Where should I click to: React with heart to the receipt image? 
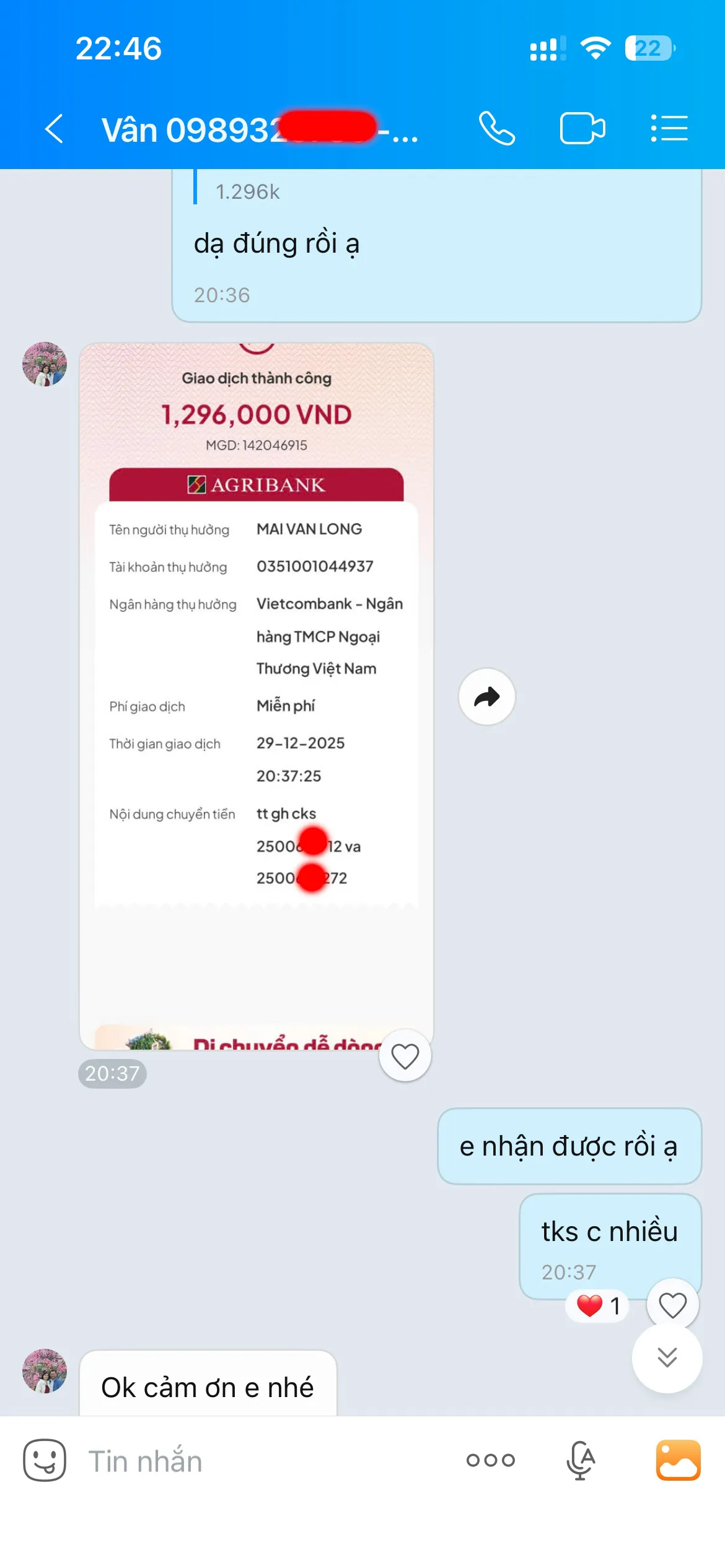[x=405, y=1056]
